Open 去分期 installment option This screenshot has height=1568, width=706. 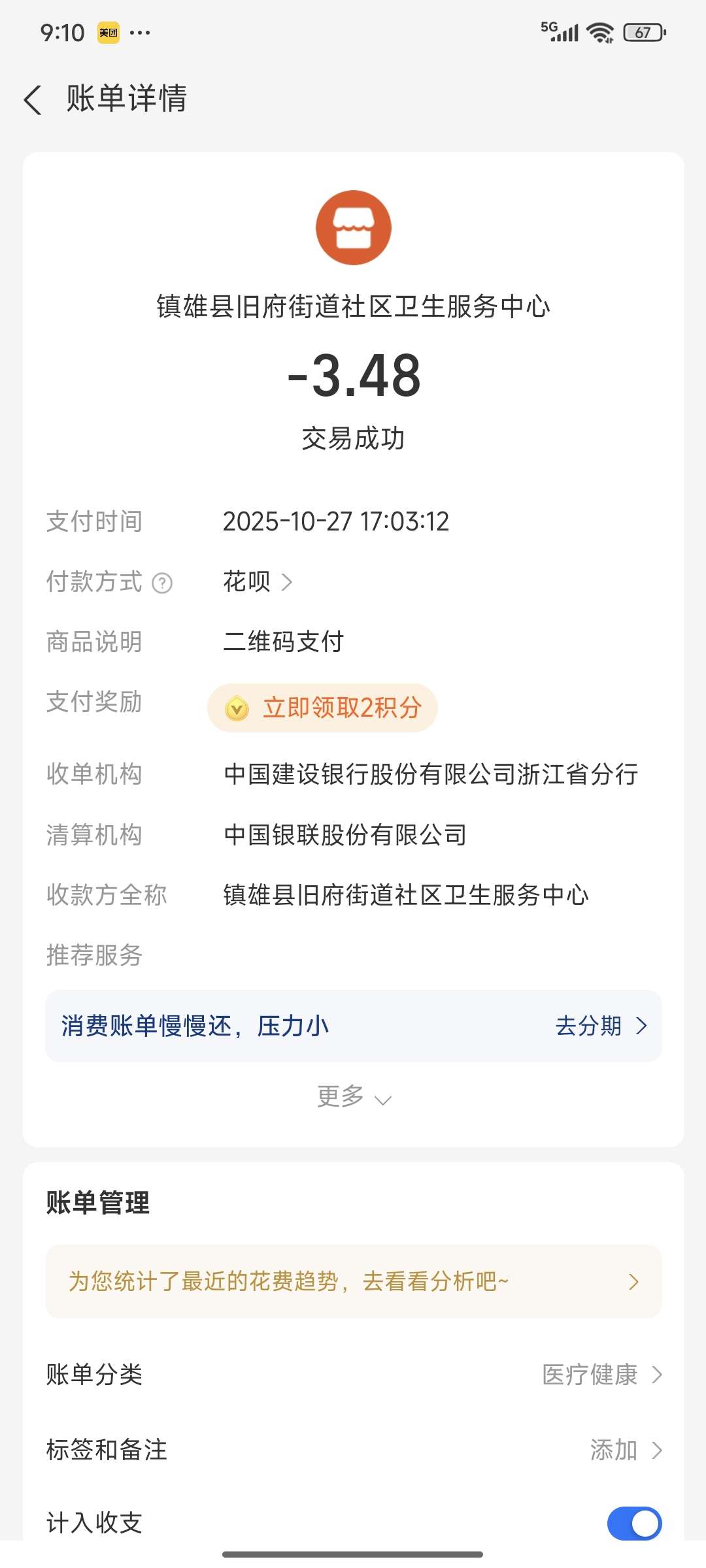600,1026
